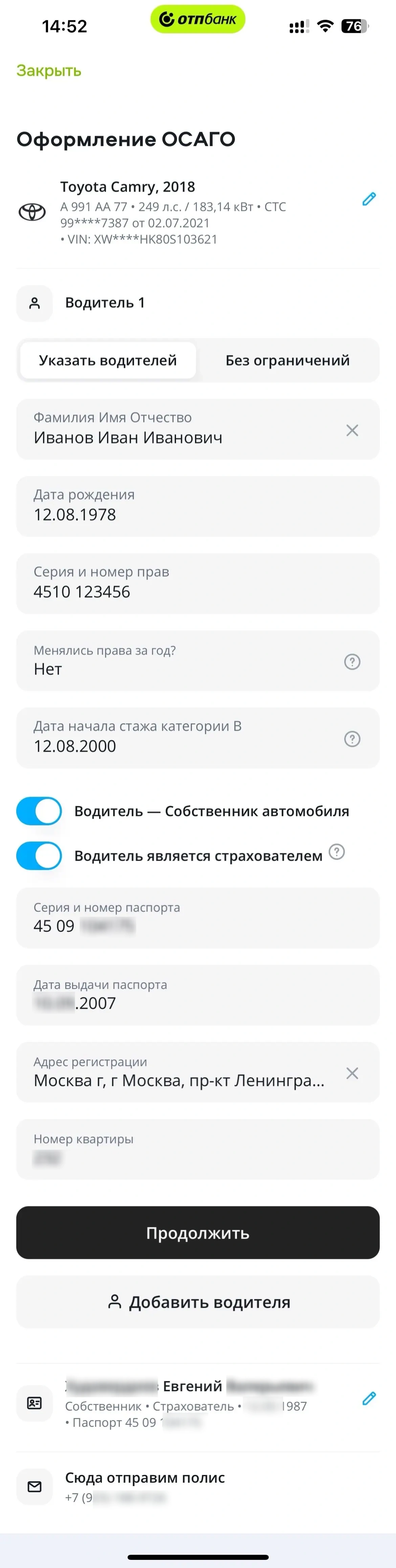This screenshot has height=1568, width=396.
Task: Switch to Без ограничений
Action: point(287,360)
